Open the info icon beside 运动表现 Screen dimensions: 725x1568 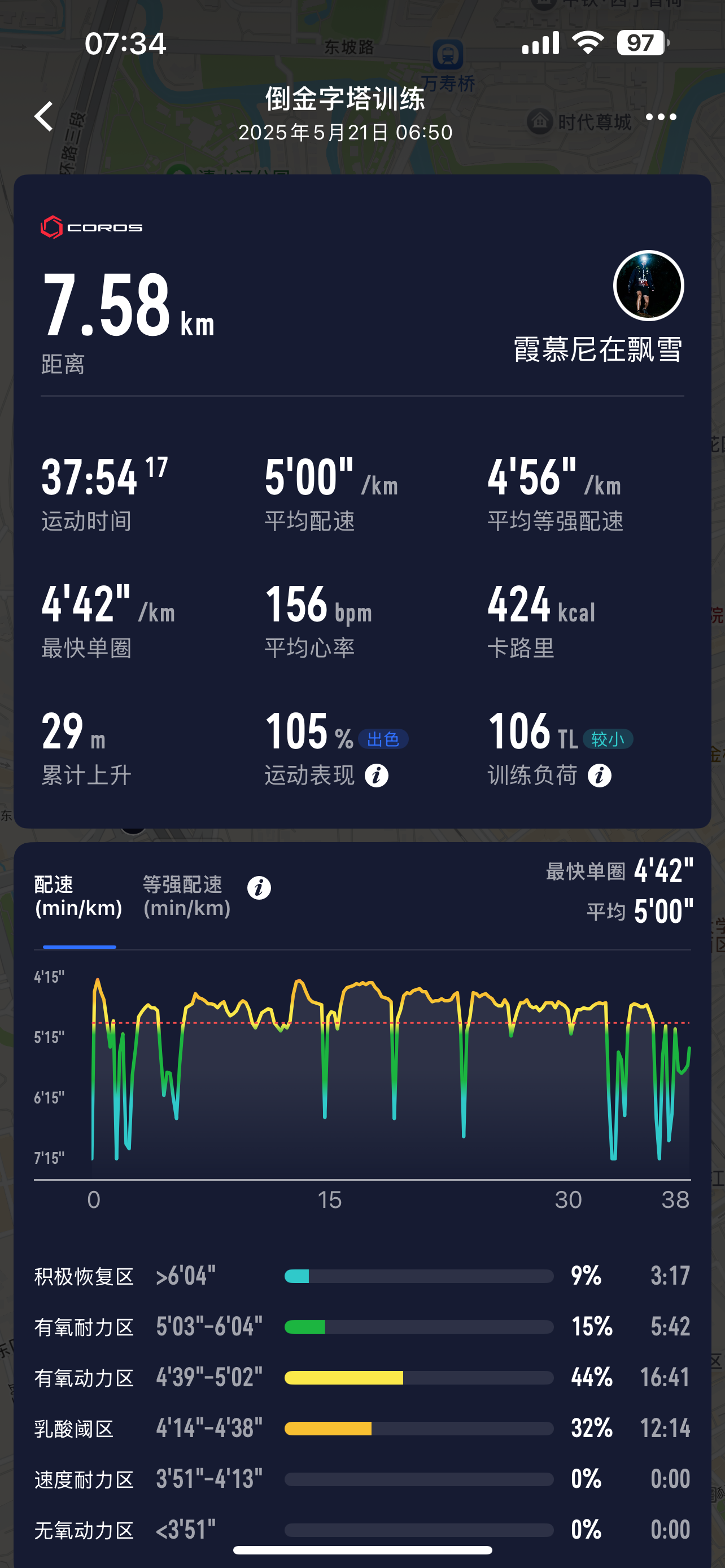click(376, 776)
